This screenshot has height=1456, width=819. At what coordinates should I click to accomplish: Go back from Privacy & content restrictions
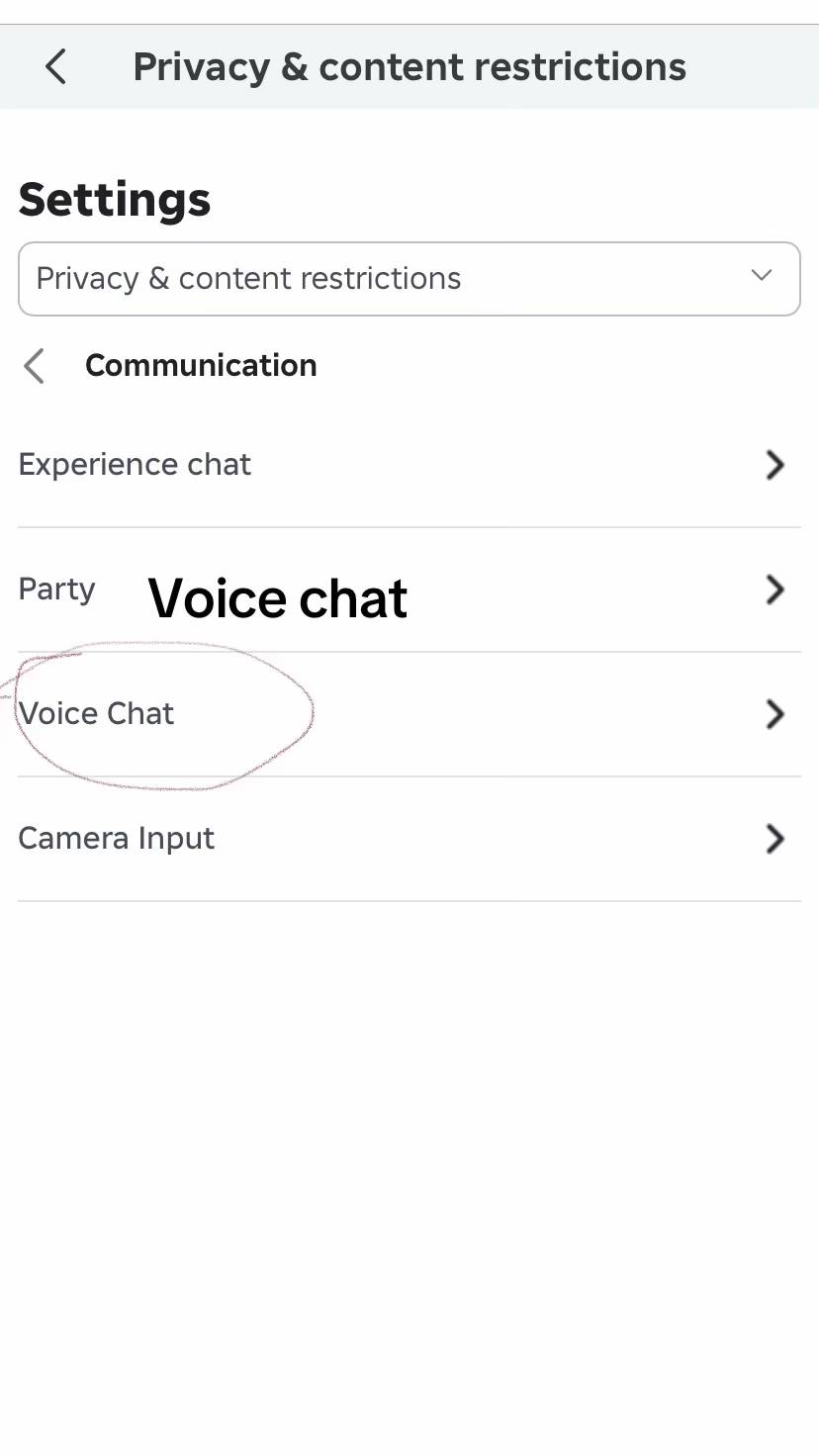55,67
